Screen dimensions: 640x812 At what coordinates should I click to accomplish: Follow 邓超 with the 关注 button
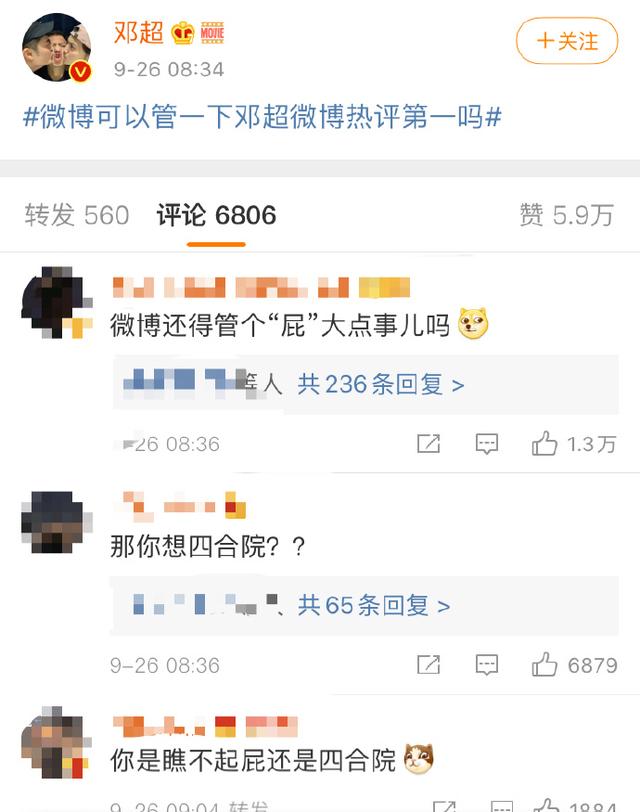[x=567, y=41]
